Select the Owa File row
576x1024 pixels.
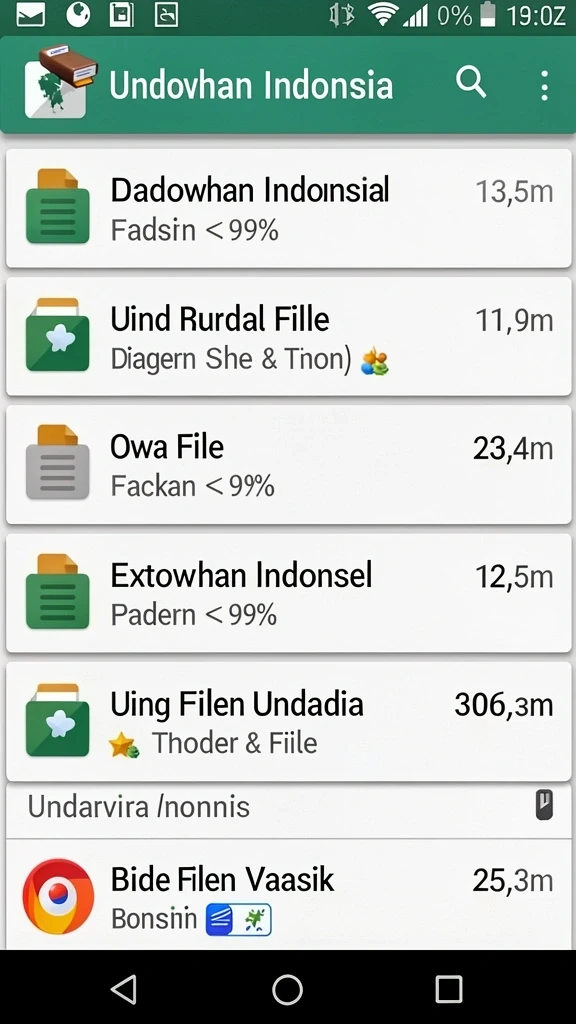pyautogui.click(x=288, y=464)
